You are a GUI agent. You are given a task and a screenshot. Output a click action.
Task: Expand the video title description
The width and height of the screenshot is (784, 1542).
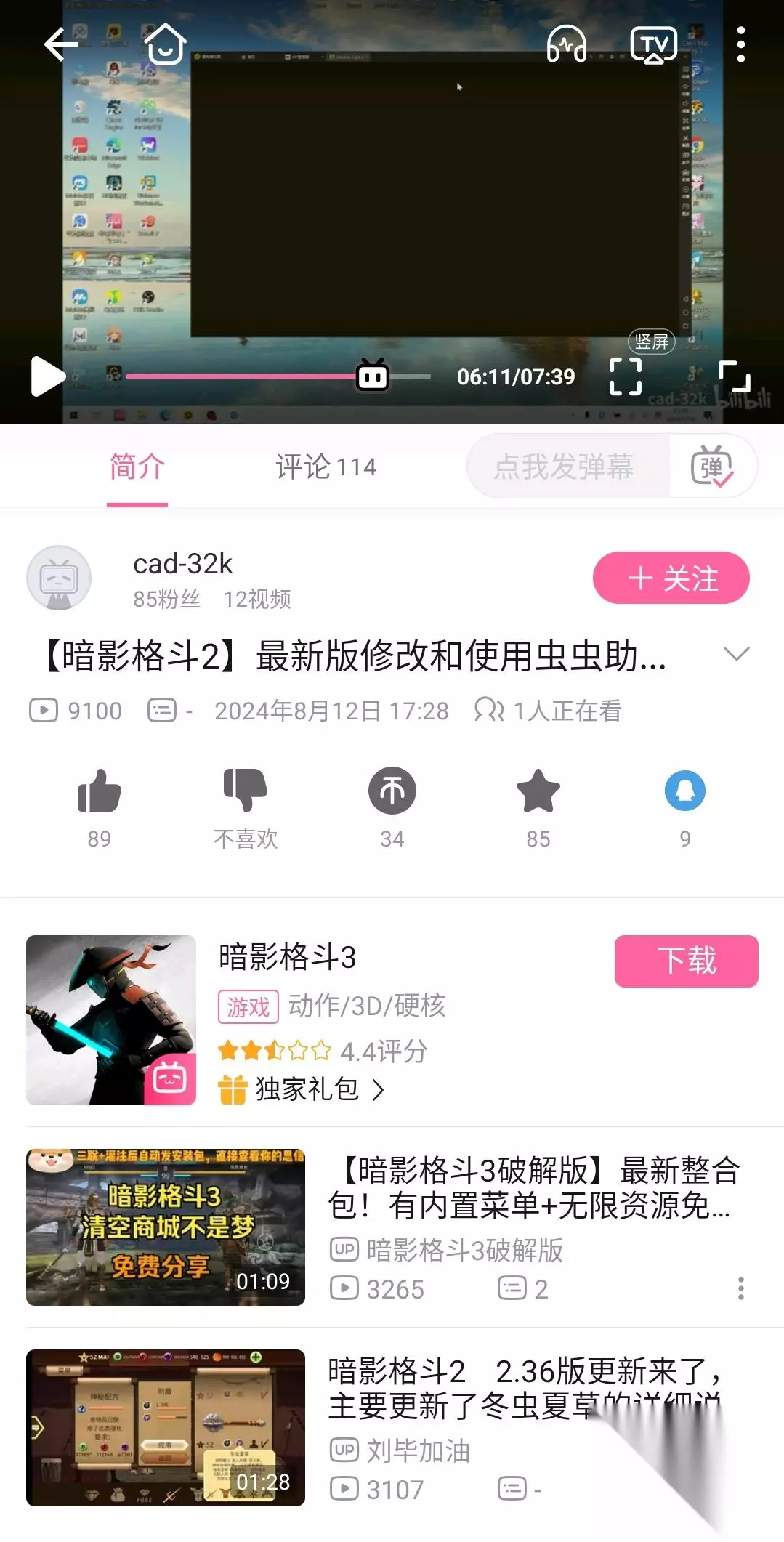737,655
